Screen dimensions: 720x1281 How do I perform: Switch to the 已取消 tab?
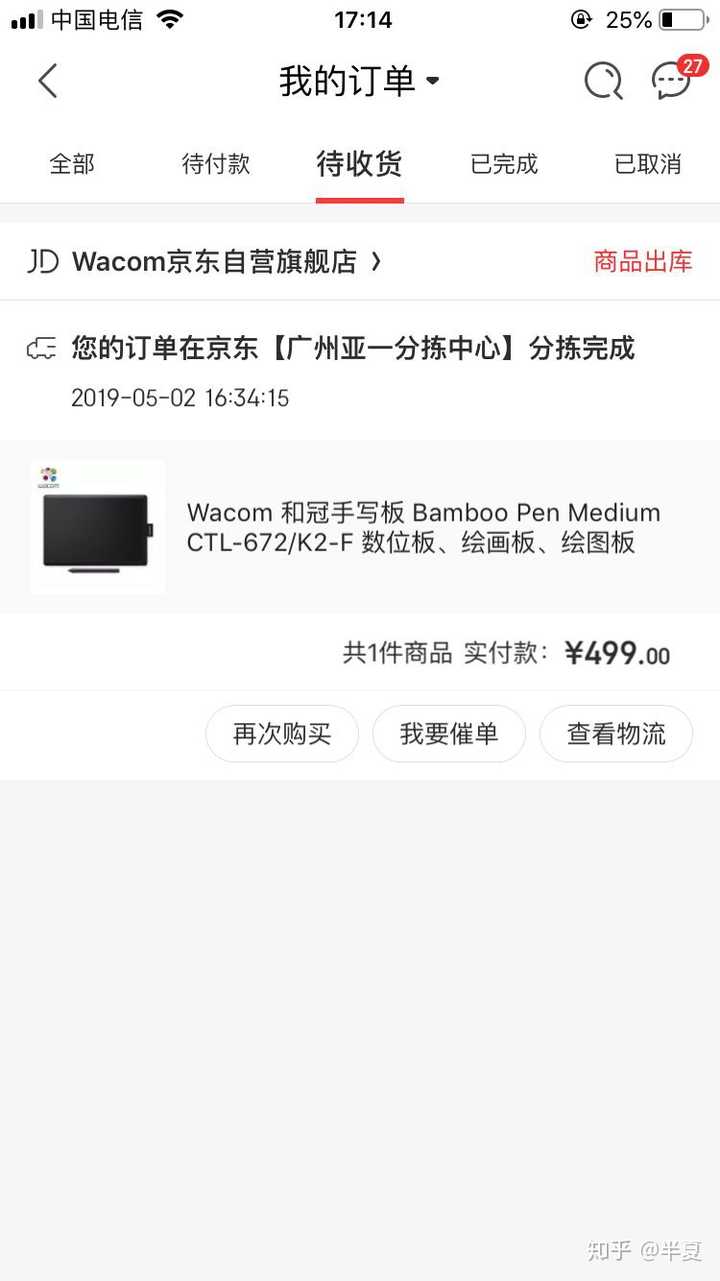[648, 164]
